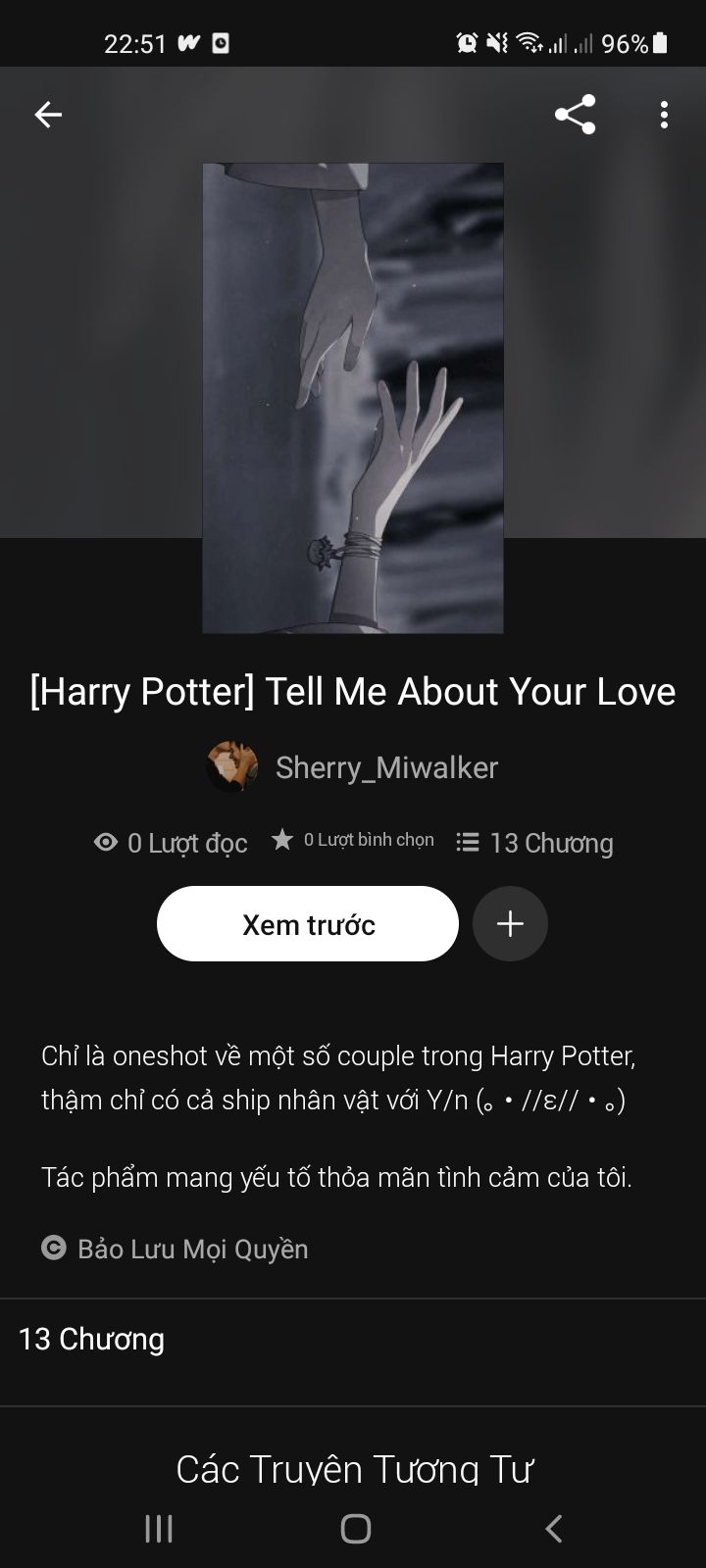Image resolution: width=706 pixels, height=1568 pixels.
Task: Tap the Xem trước button
Action: click(308, 924)
